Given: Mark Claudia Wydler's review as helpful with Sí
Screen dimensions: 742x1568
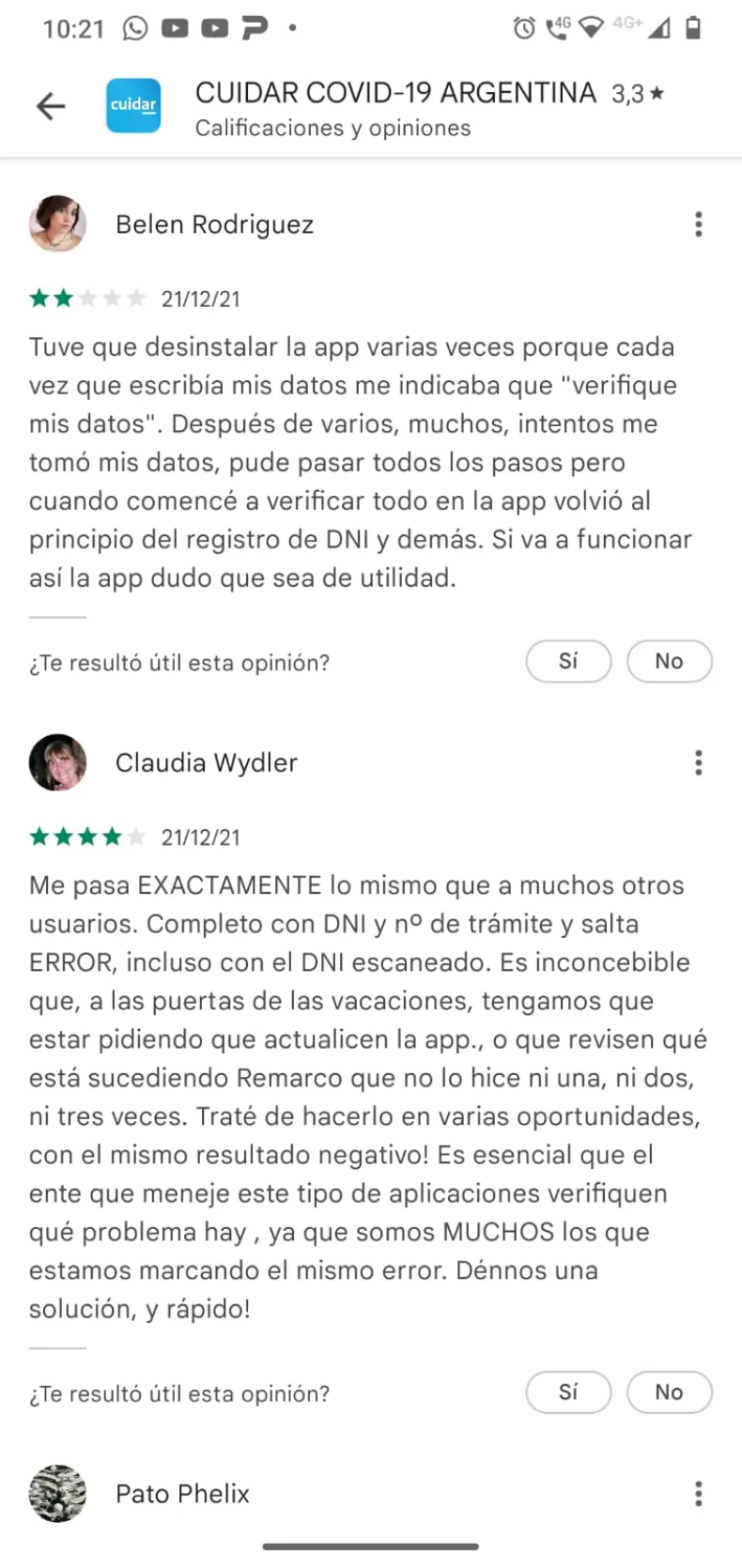Looking at the screenshot, I should click(568, 1392).
